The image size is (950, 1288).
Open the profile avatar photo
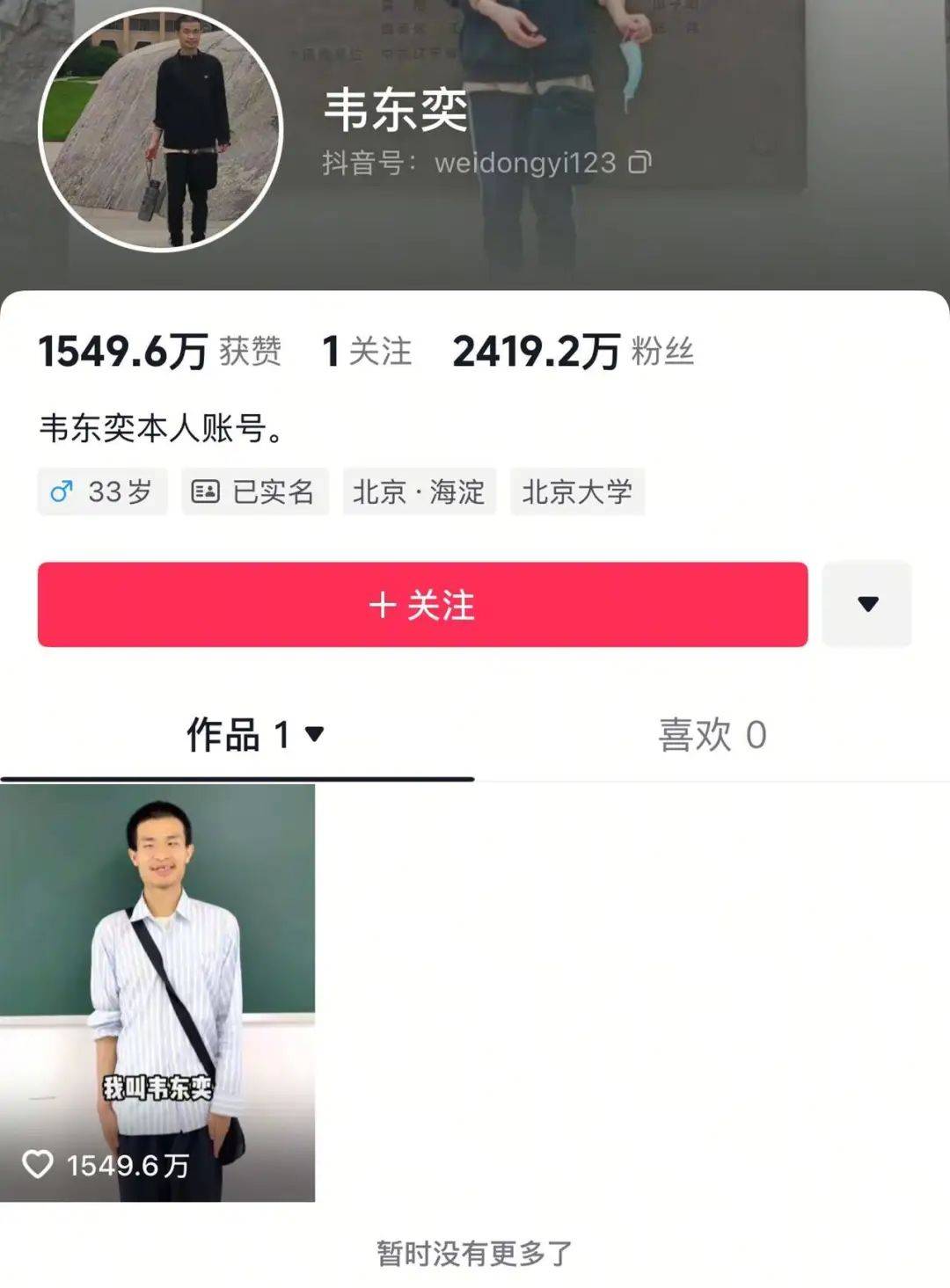tap(161, 130)
